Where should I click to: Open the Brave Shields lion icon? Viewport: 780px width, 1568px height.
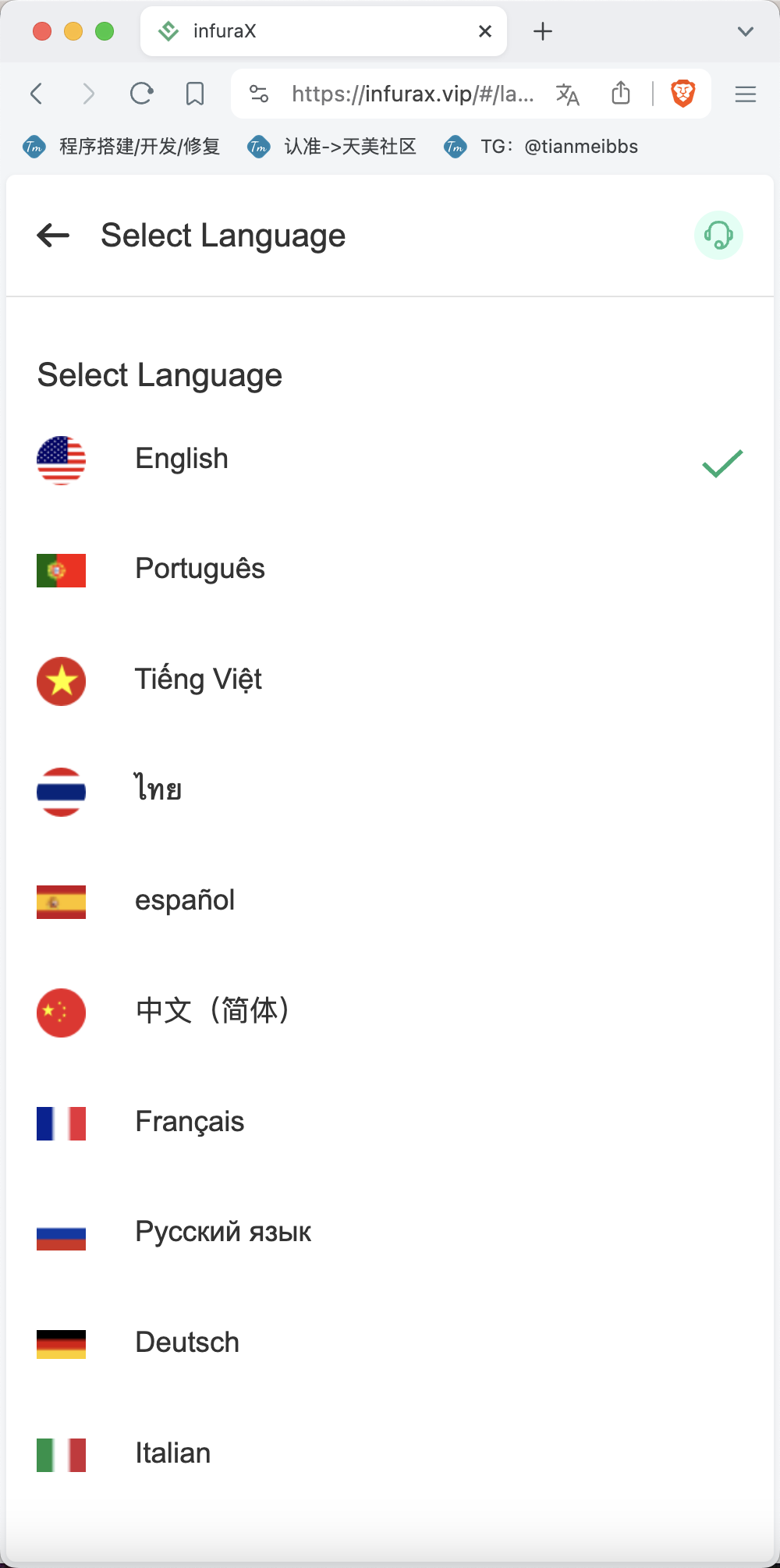click(682, 94)
